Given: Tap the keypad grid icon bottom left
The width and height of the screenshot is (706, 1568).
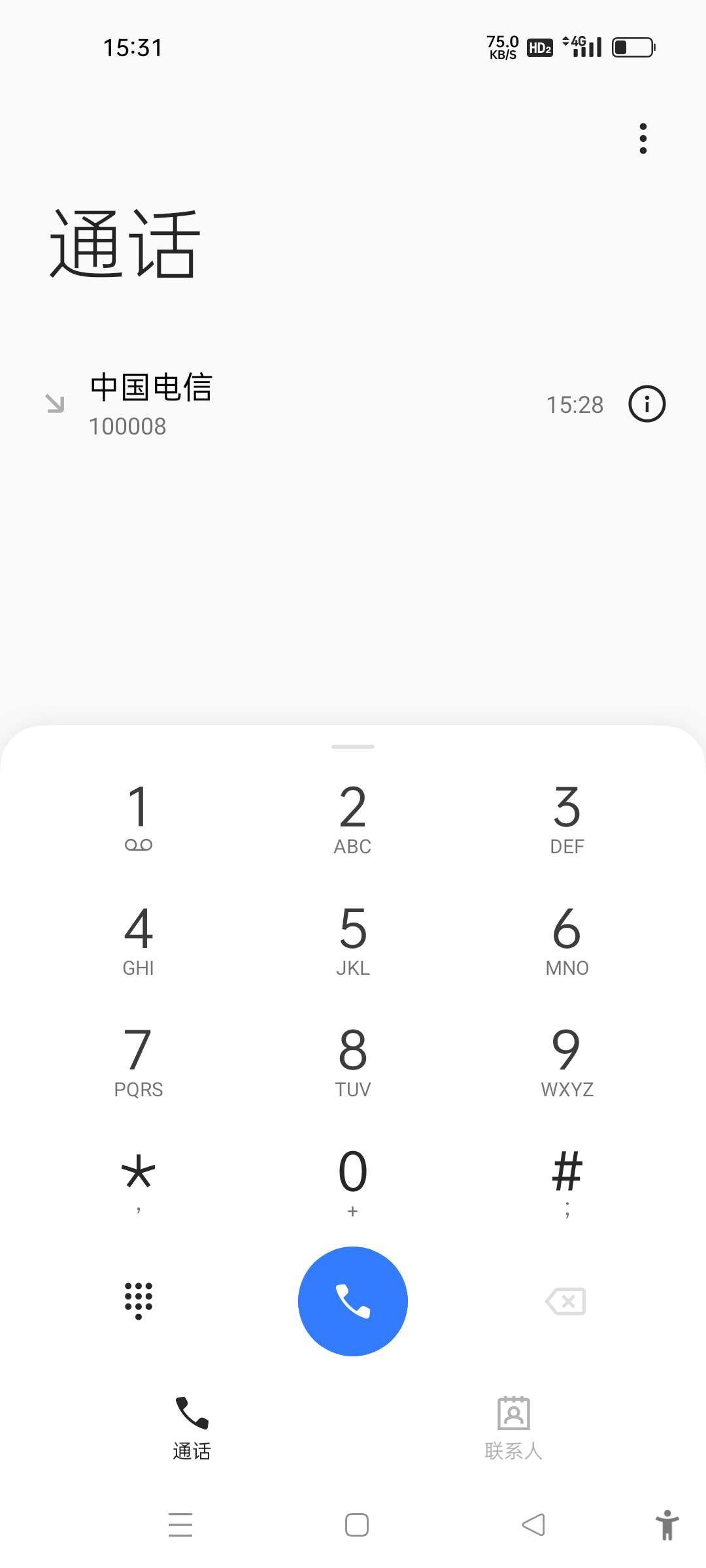Looking at the screenshot, I should (139, 1301).
